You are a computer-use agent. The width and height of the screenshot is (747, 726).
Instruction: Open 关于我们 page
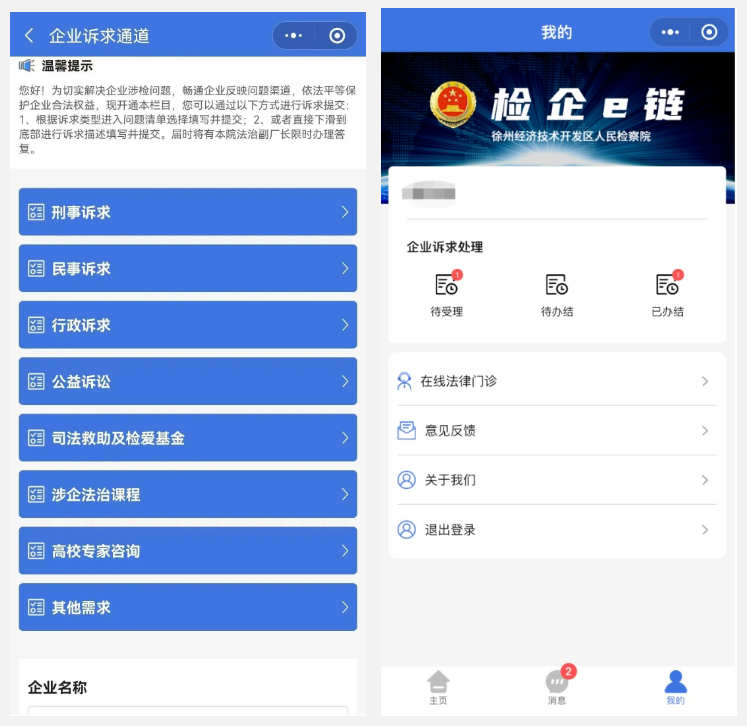click(x=556, y=480)
